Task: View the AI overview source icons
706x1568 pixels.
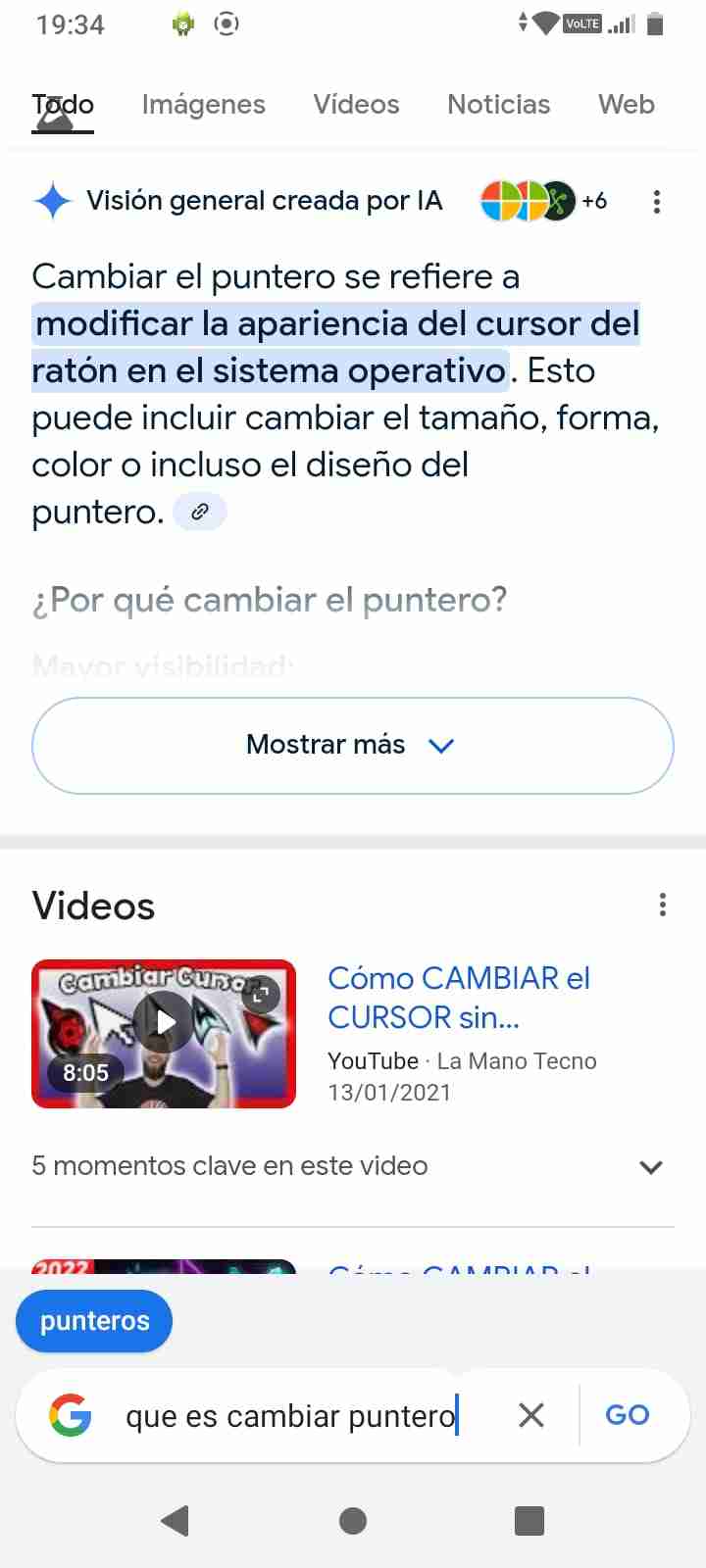Action: point(543,201)
